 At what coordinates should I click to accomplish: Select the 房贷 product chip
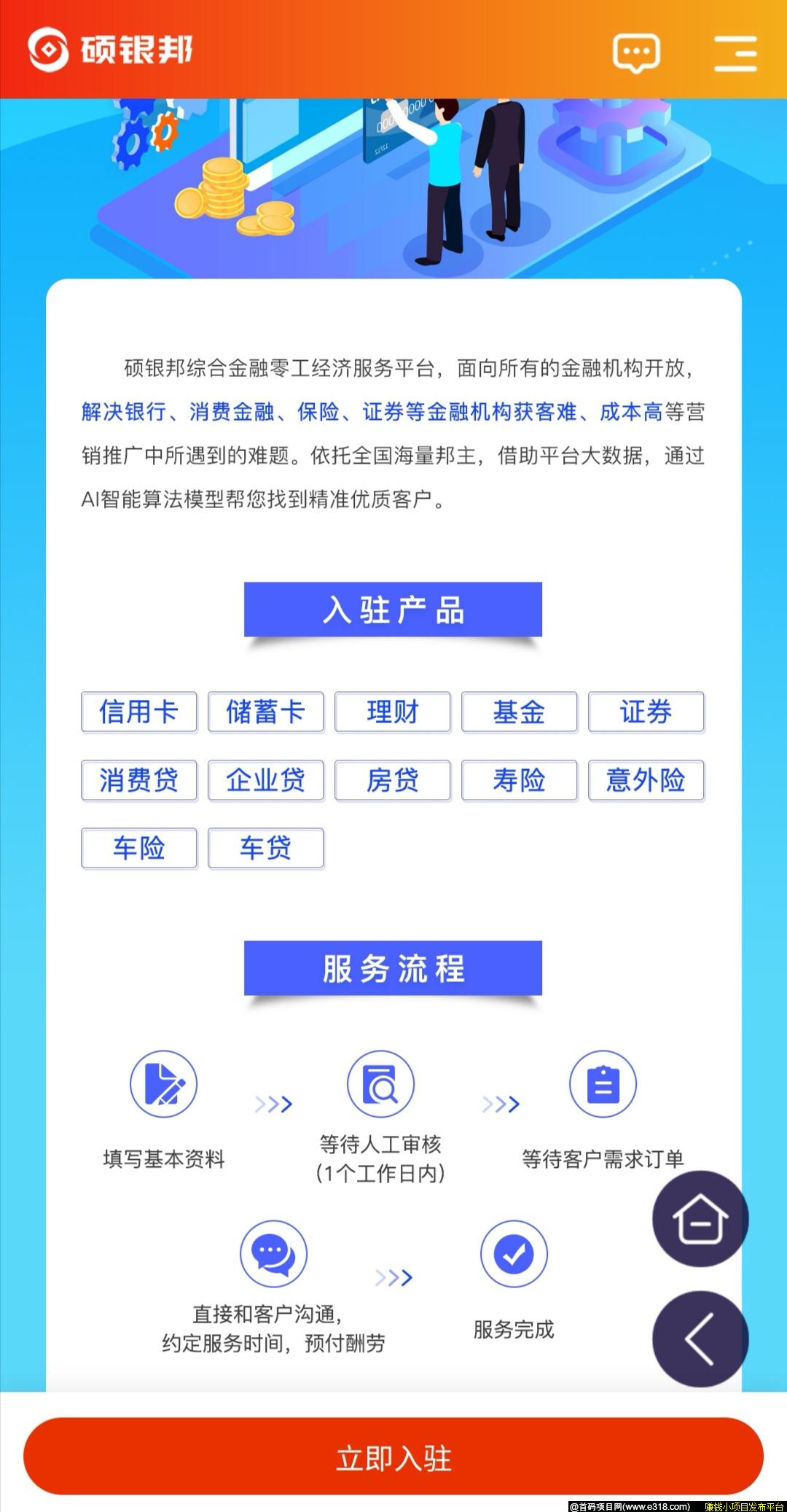(392, 780)
